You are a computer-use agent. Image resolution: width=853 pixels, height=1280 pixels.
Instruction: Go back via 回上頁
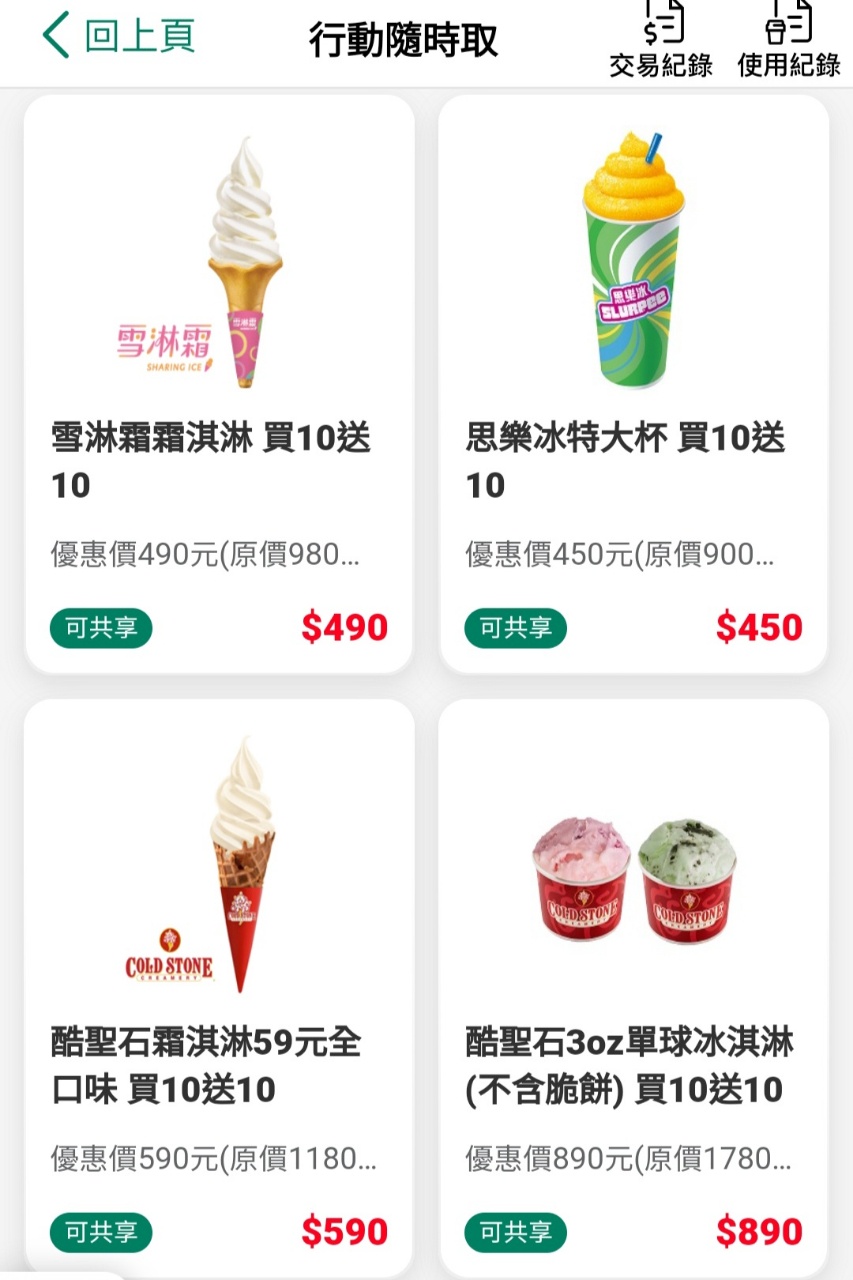click(x=118, y=37)
